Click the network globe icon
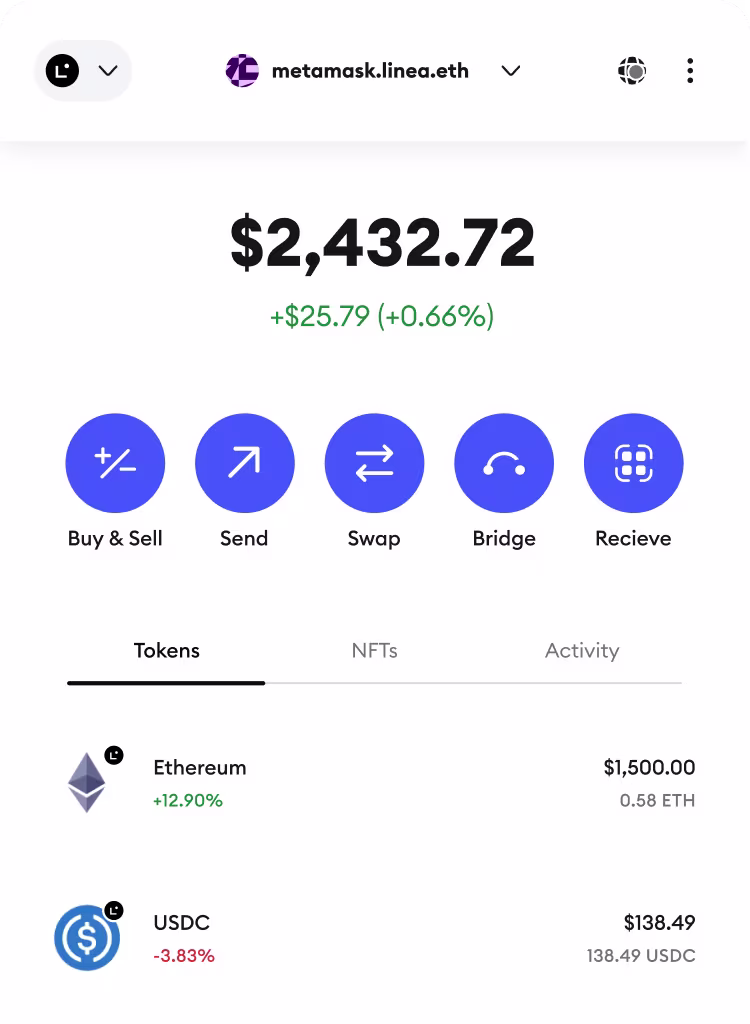This screenshot has height=1024, width=750. point(632,71)
